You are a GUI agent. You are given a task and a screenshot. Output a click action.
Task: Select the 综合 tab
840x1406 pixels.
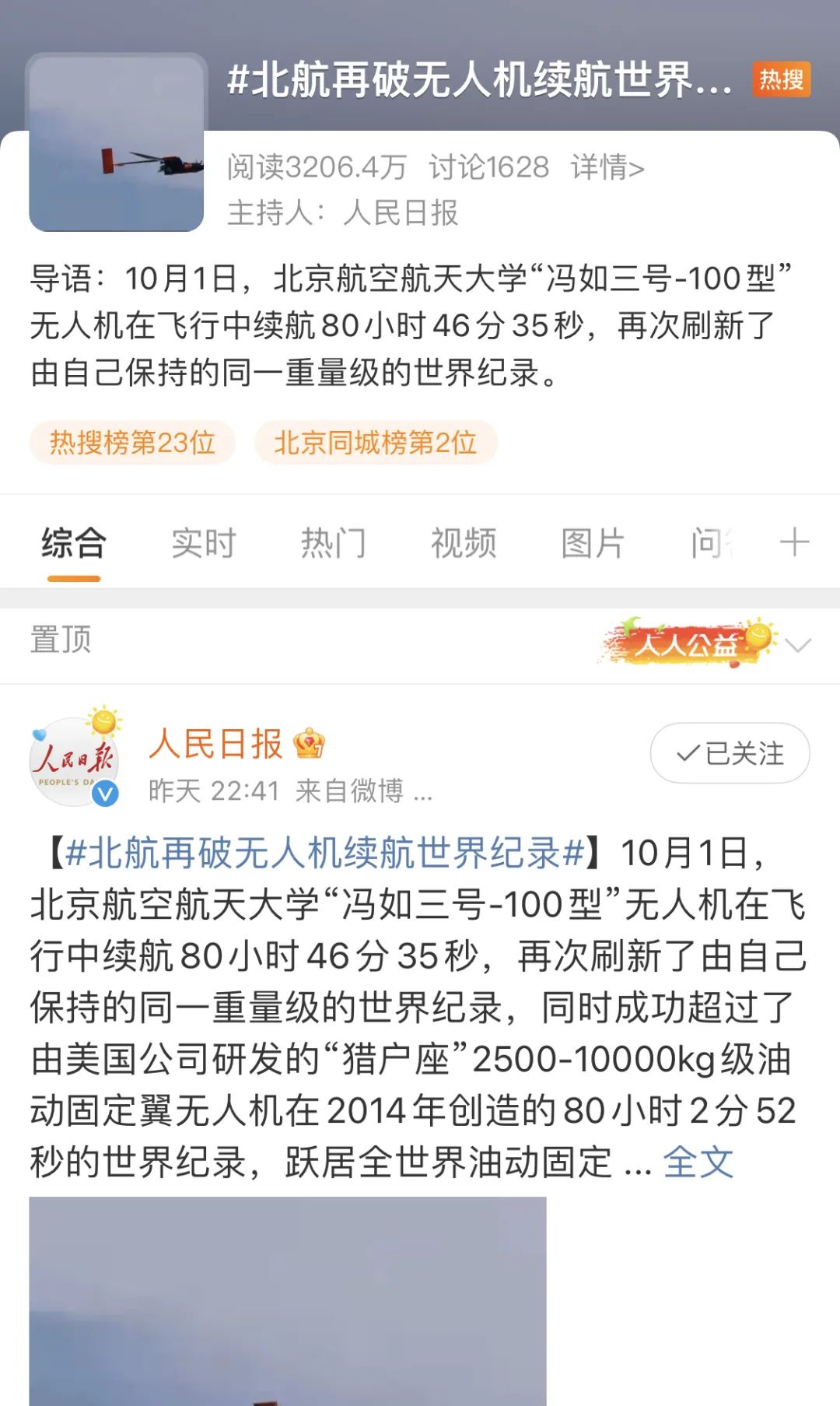click(x=74, y=543)
